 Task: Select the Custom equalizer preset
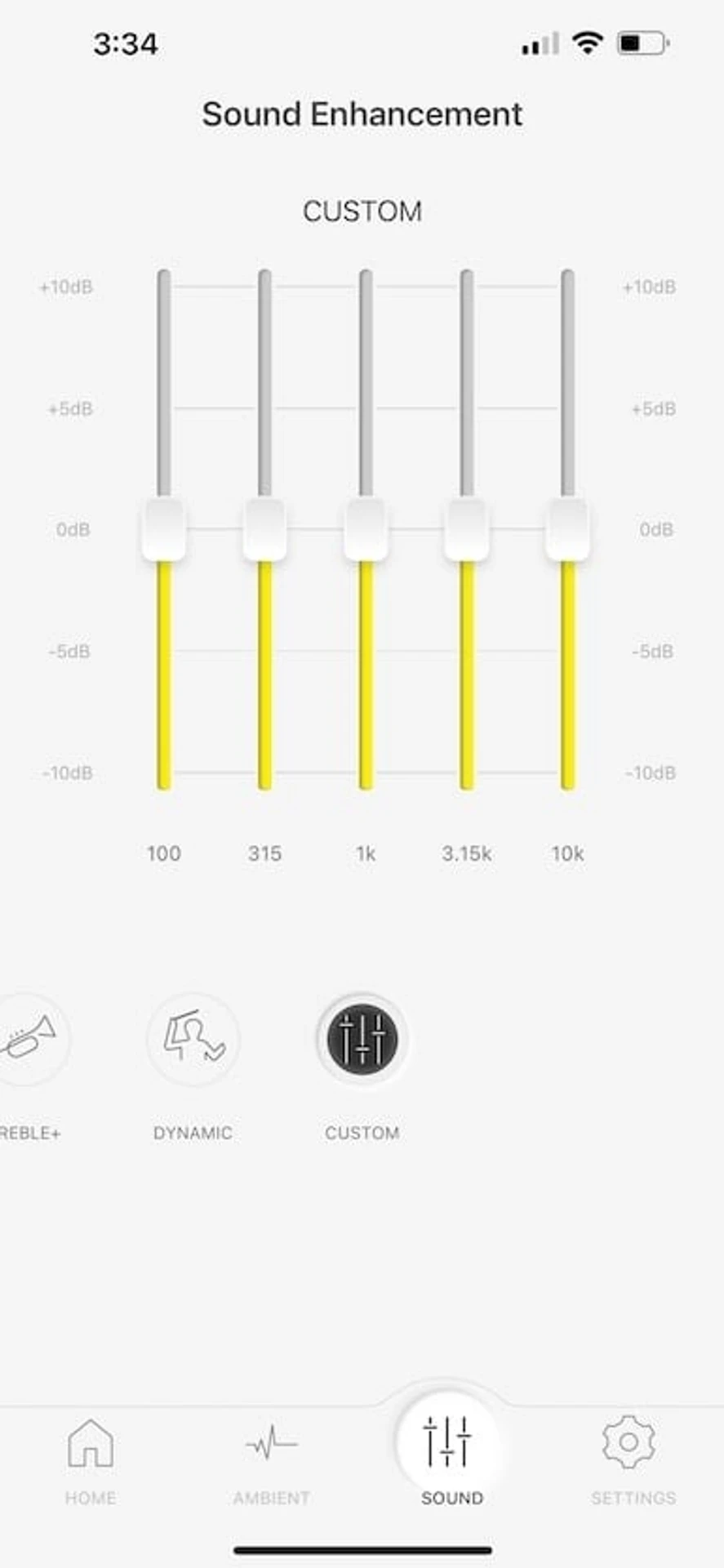[x=362, y=1039]
